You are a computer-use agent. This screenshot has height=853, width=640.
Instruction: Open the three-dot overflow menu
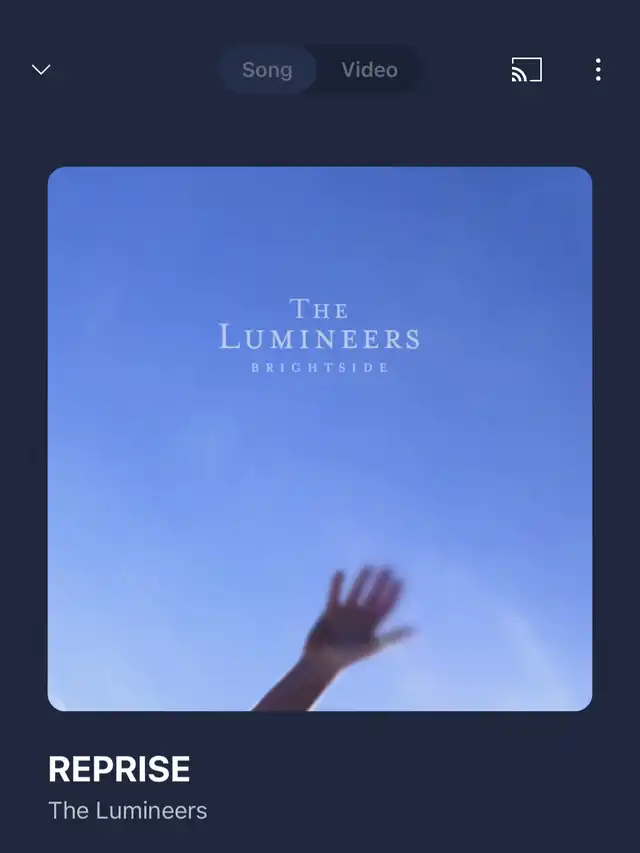tap(598, 70)
